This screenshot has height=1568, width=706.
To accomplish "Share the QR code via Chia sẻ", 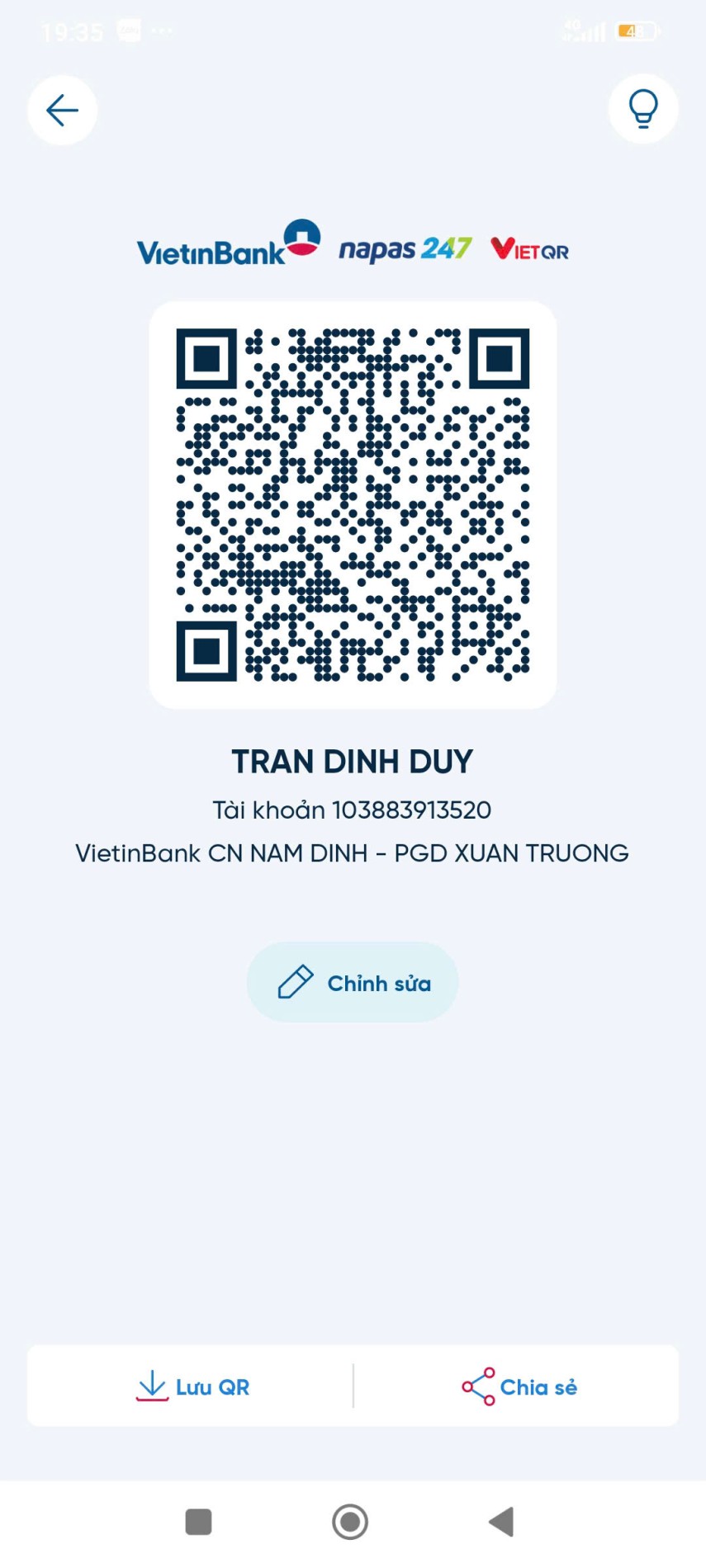I will [519, 1386].
